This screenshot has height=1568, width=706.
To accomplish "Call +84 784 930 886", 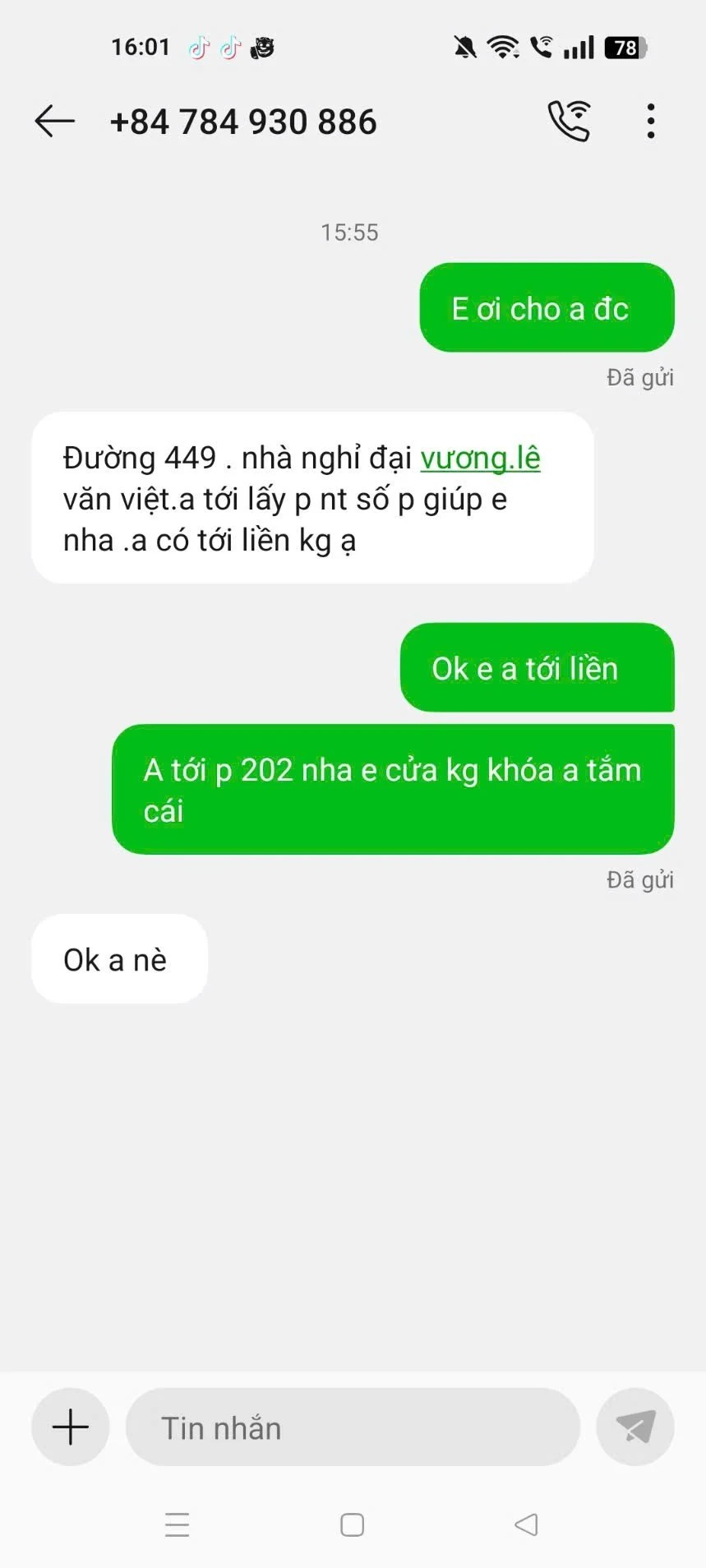I will tap(569, 122).
